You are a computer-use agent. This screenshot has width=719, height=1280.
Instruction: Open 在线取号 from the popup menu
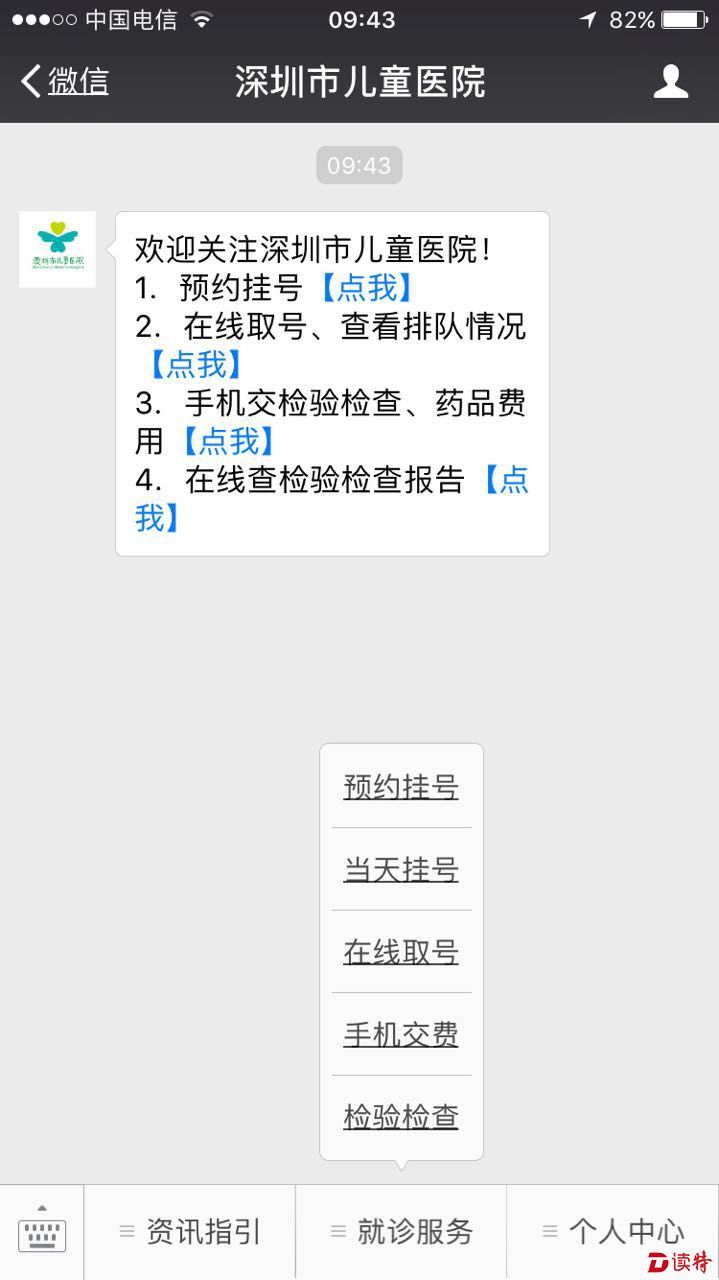(x=401, y=952)
